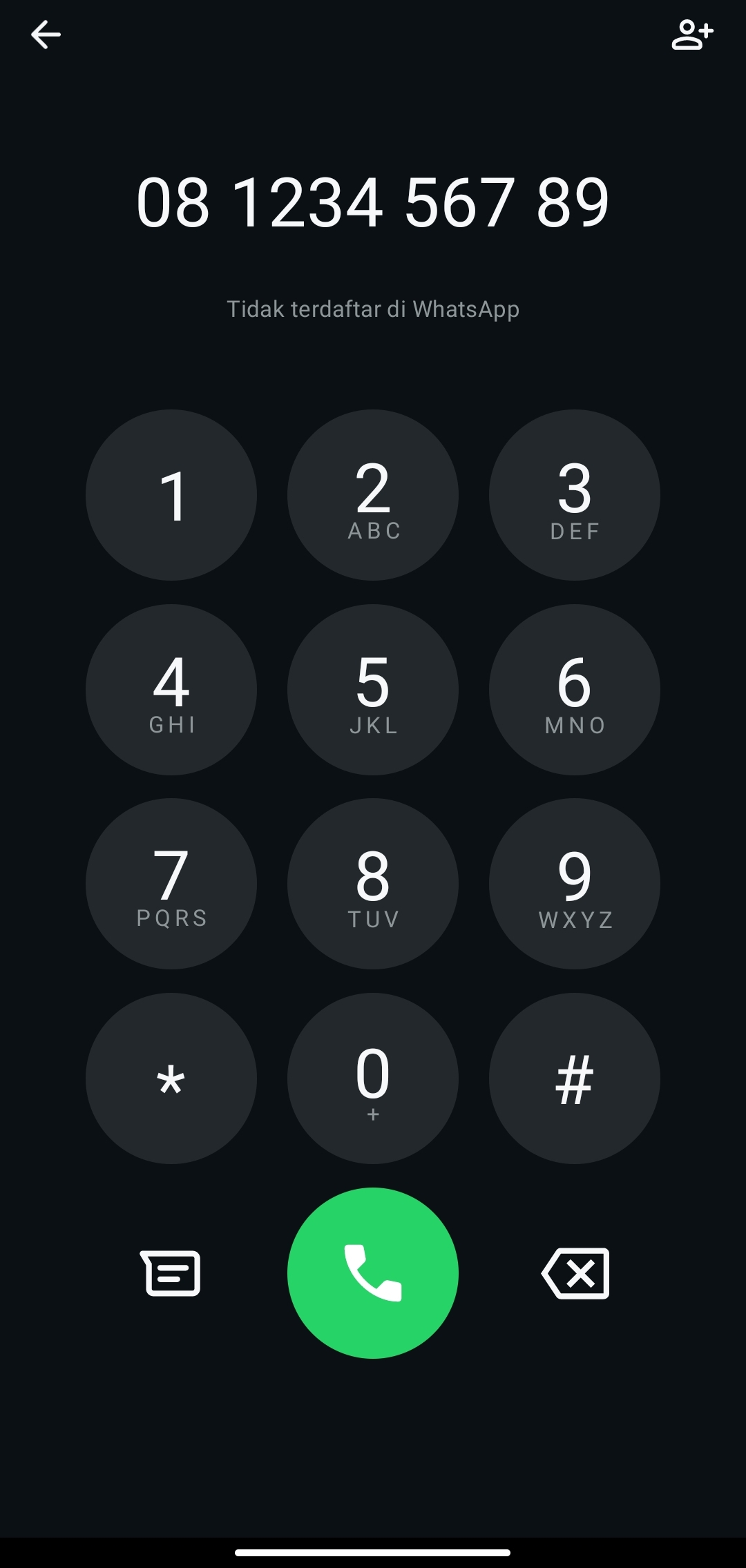Call the number with the green button
746x1568 pixels.
(x=373, y=1273)
